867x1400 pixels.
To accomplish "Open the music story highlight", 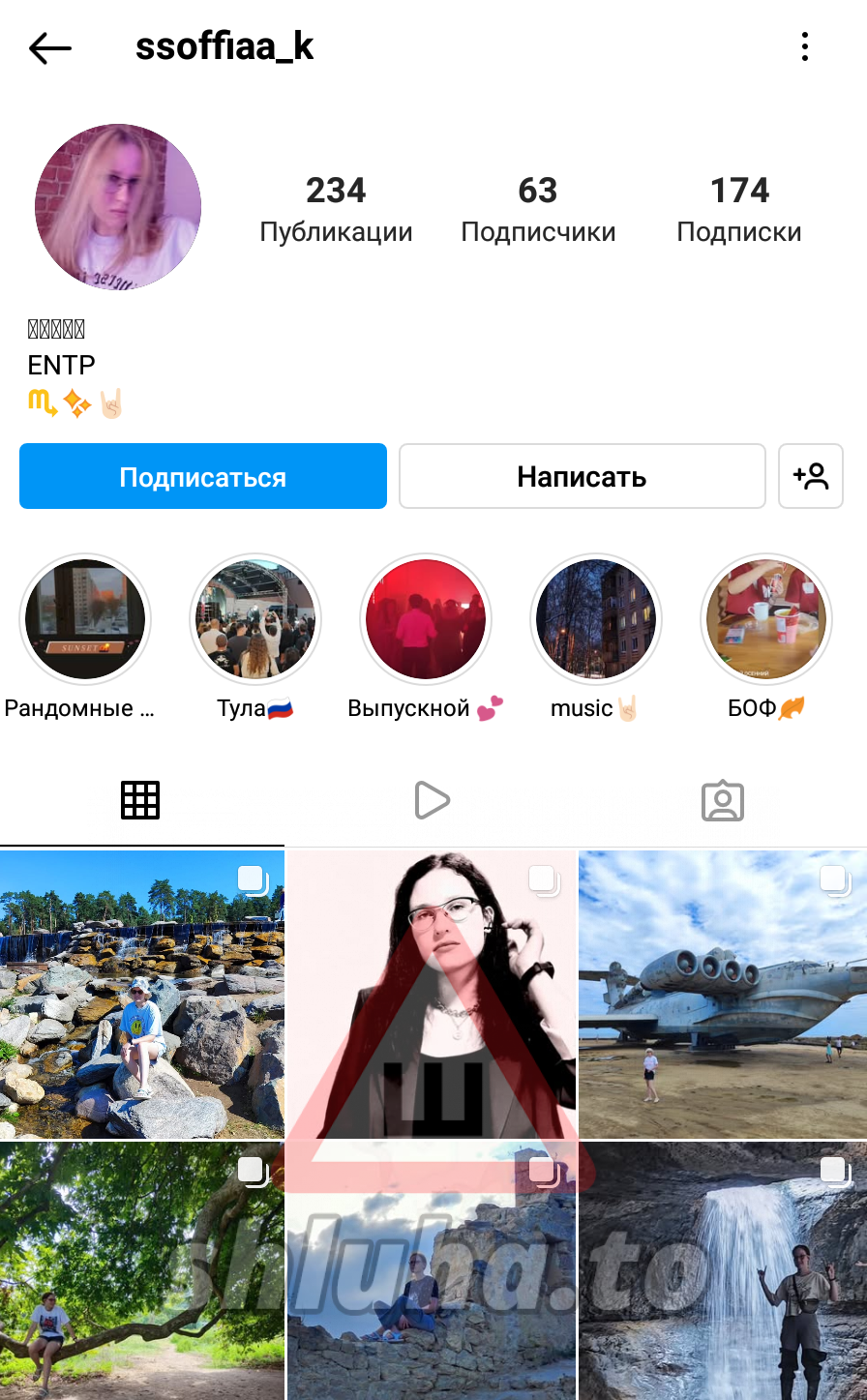I will (x=596, y=619).
